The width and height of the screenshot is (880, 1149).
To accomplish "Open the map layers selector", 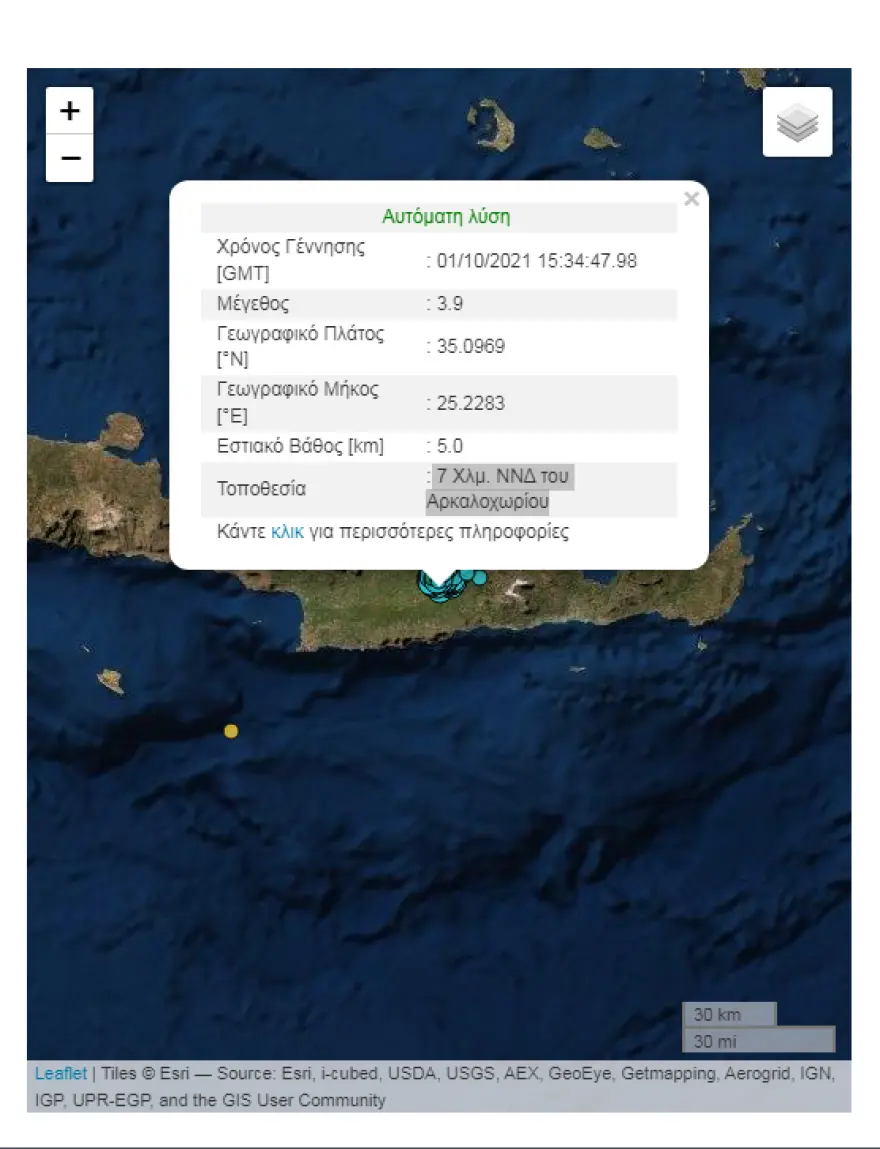I will [797, 122].
